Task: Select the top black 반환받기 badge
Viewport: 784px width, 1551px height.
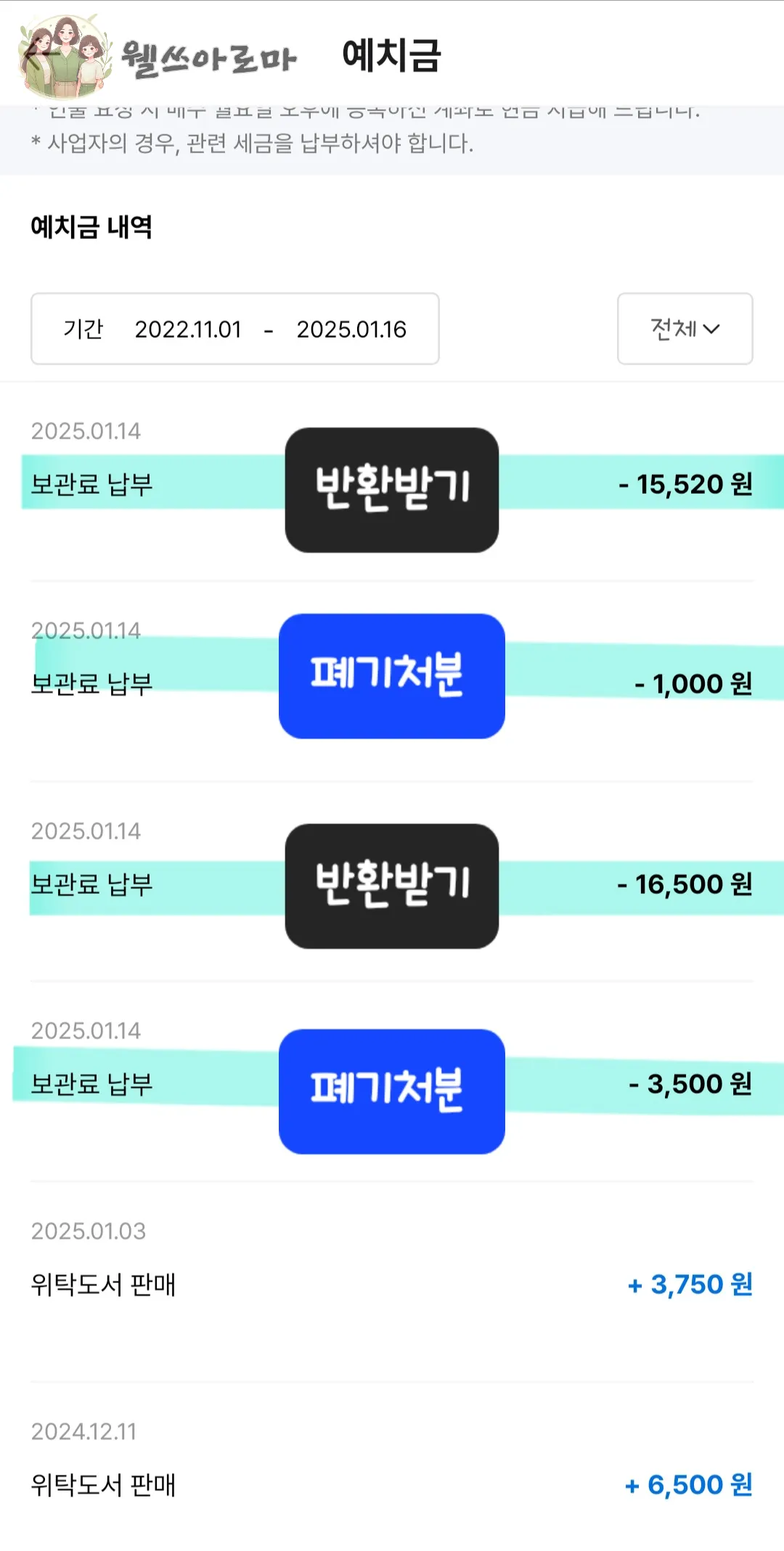Action: point(392,489)
